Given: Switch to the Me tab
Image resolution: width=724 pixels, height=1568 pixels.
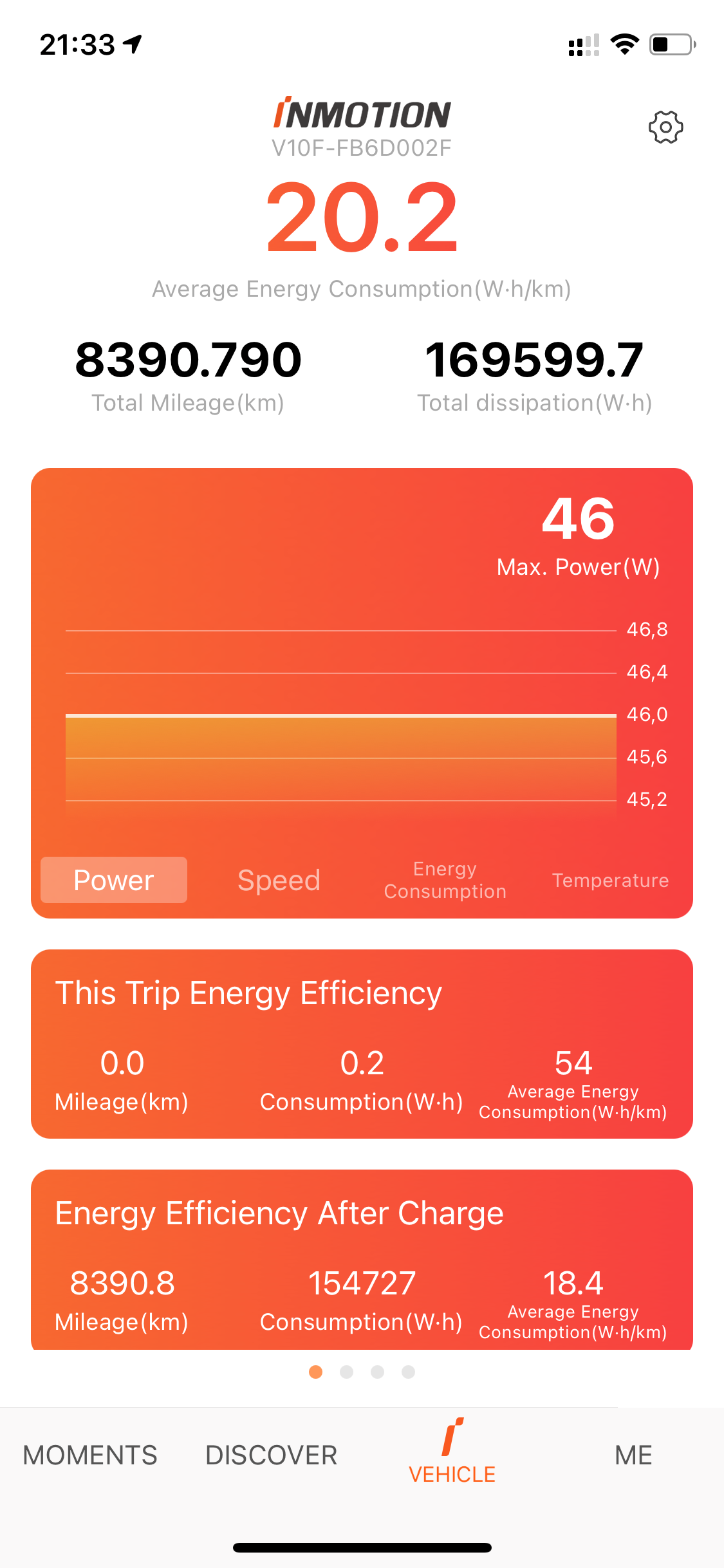Looking at the screenshot, I should (x=633, y=1455).
